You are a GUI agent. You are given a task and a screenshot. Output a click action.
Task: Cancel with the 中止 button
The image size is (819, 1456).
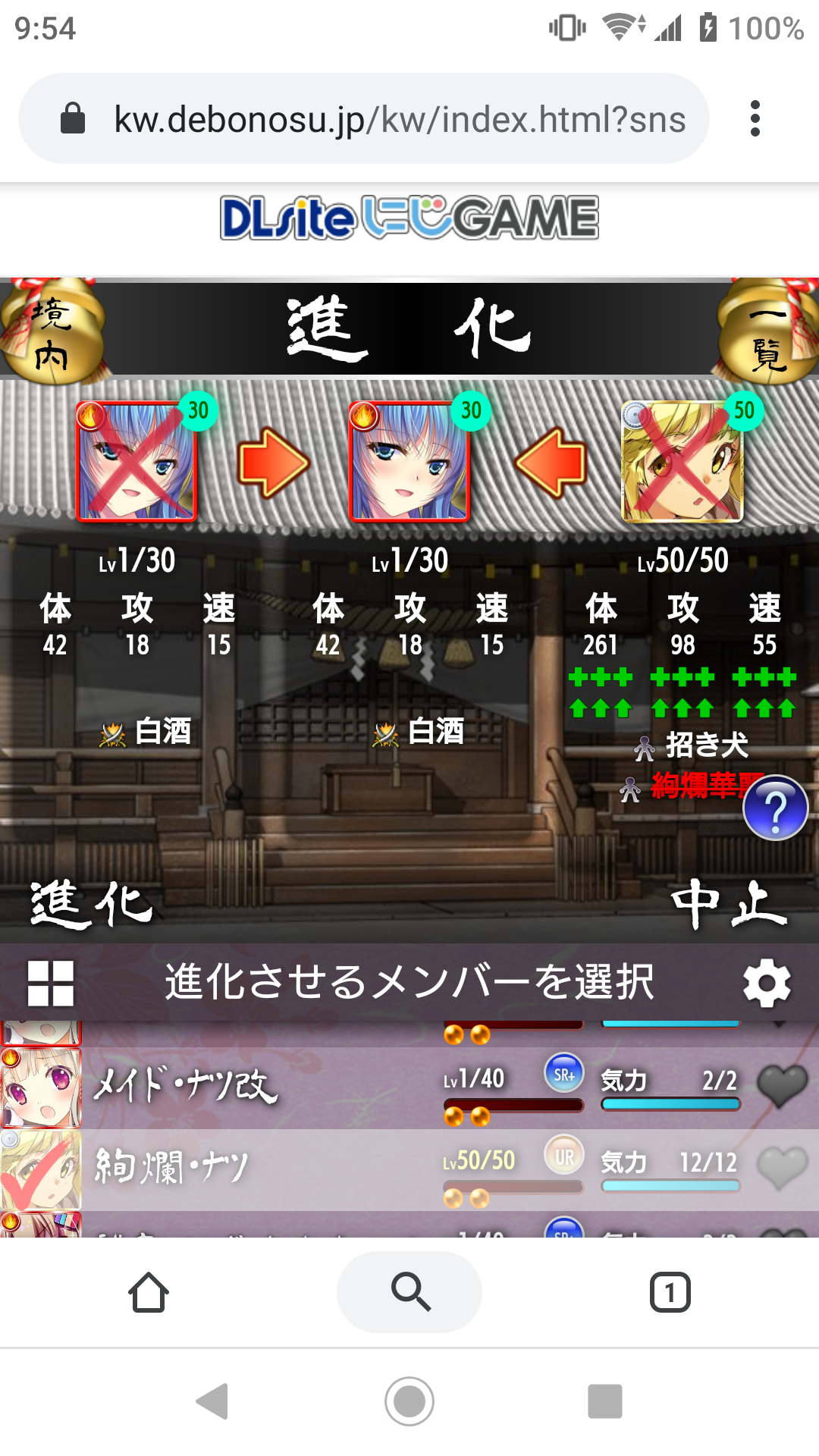coord(729,905)
